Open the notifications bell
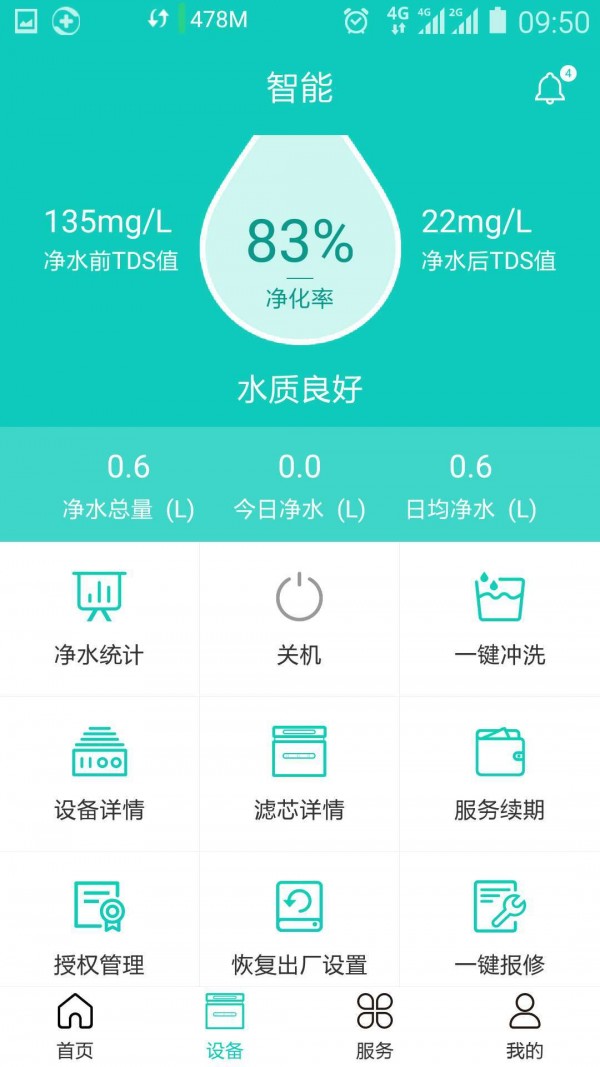 tap(551, 88)
